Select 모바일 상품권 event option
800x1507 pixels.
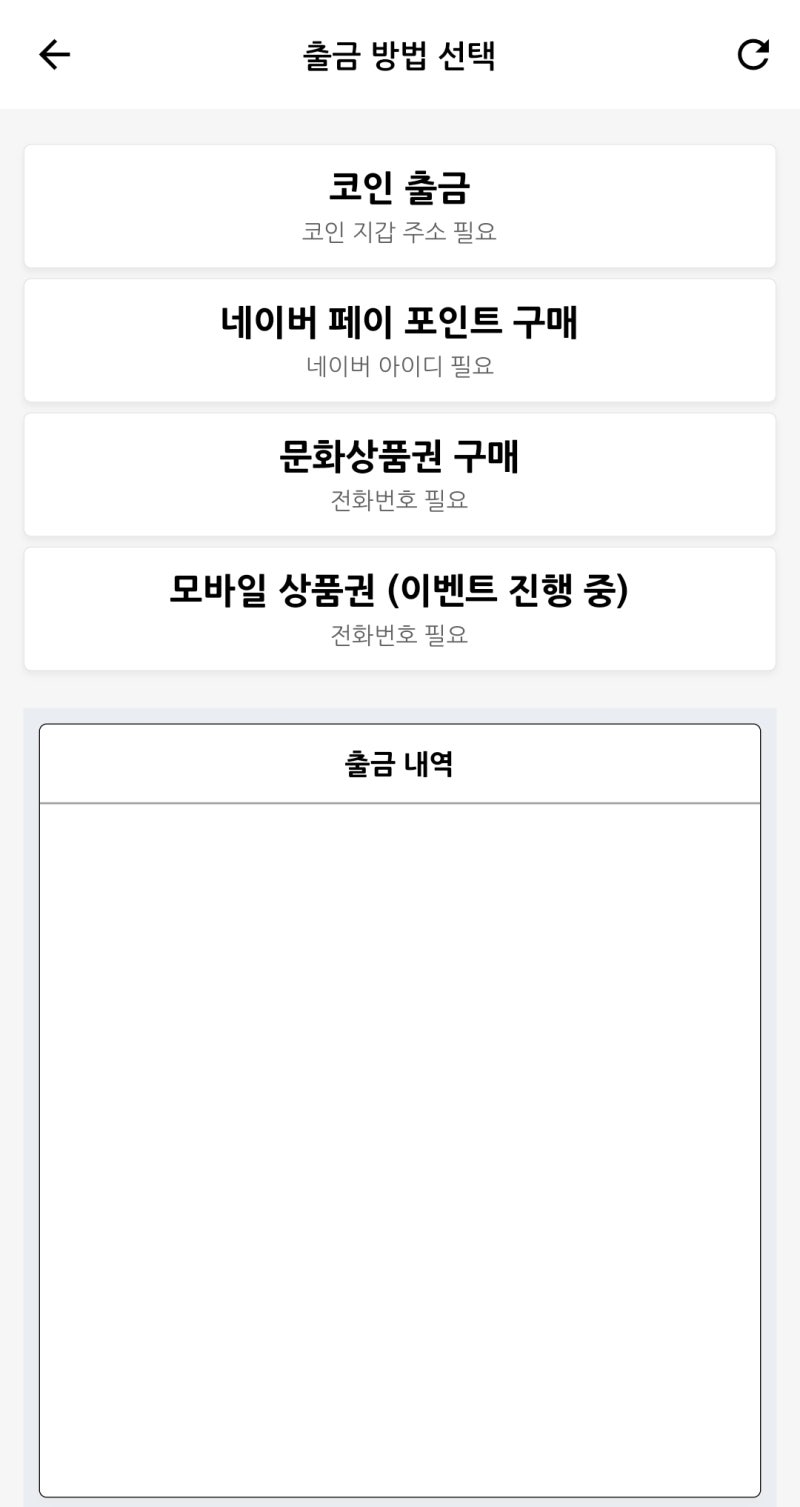(x=400, y=608)
